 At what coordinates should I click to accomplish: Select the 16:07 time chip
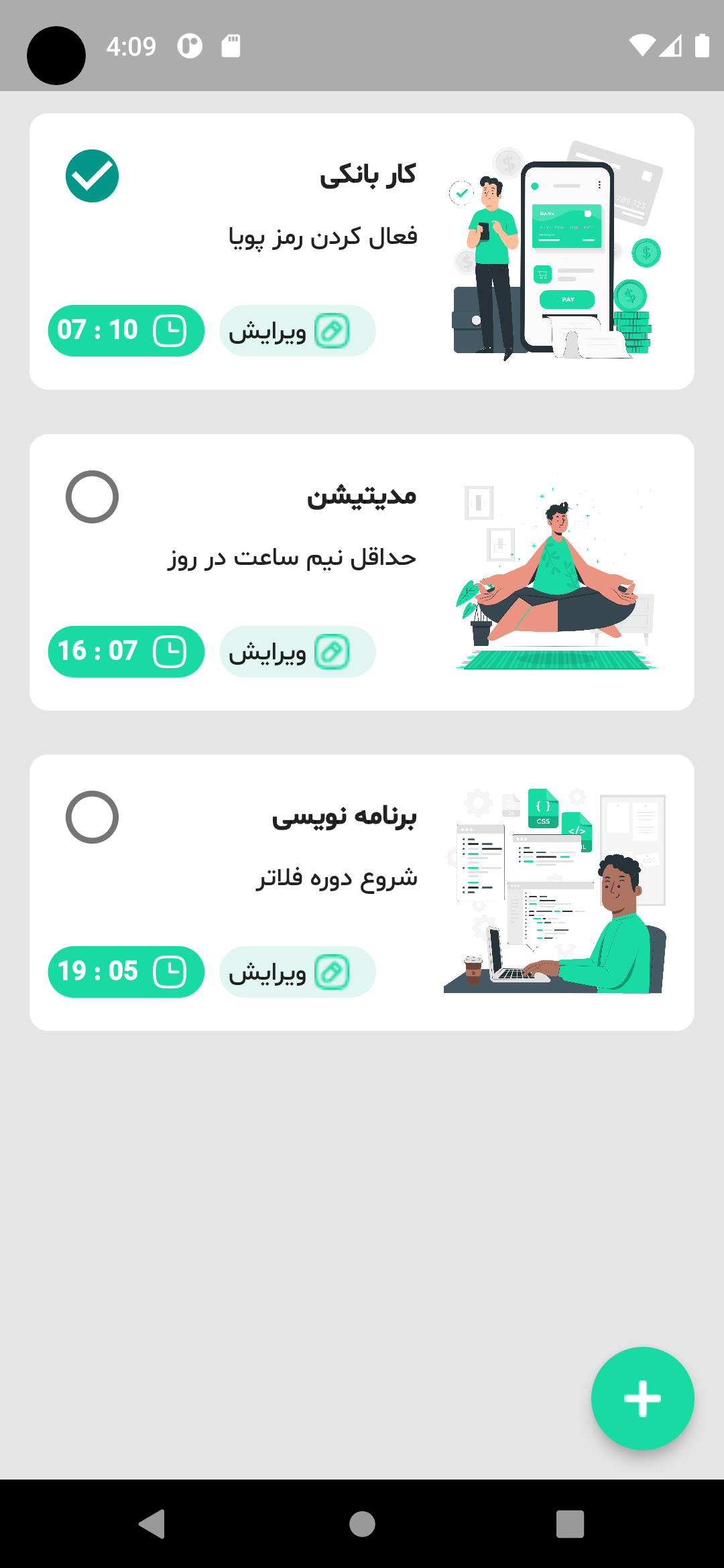pos(126,651)
